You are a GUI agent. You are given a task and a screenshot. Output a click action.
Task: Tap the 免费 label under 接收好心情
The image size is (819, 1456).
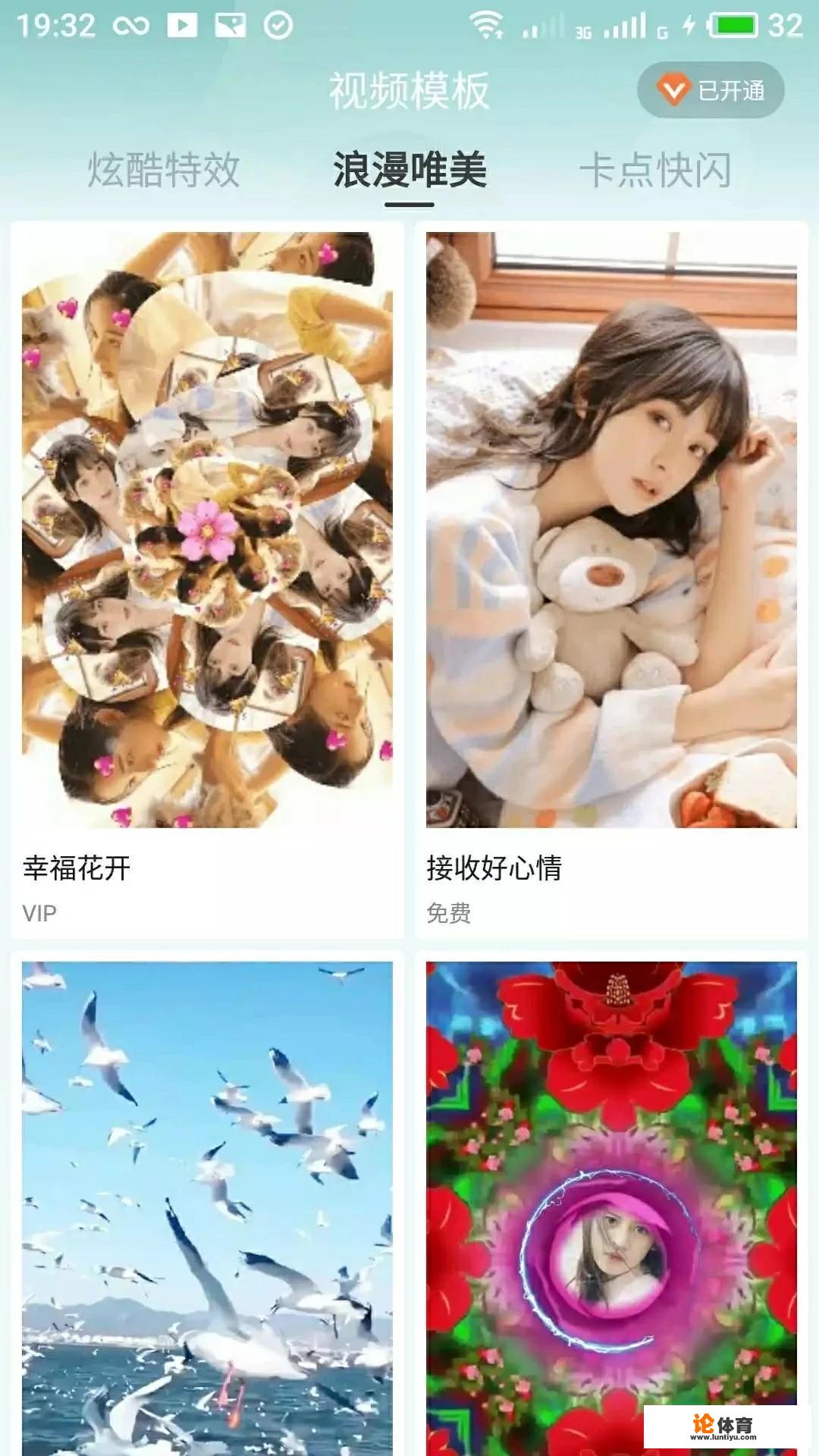click(447, 915)
